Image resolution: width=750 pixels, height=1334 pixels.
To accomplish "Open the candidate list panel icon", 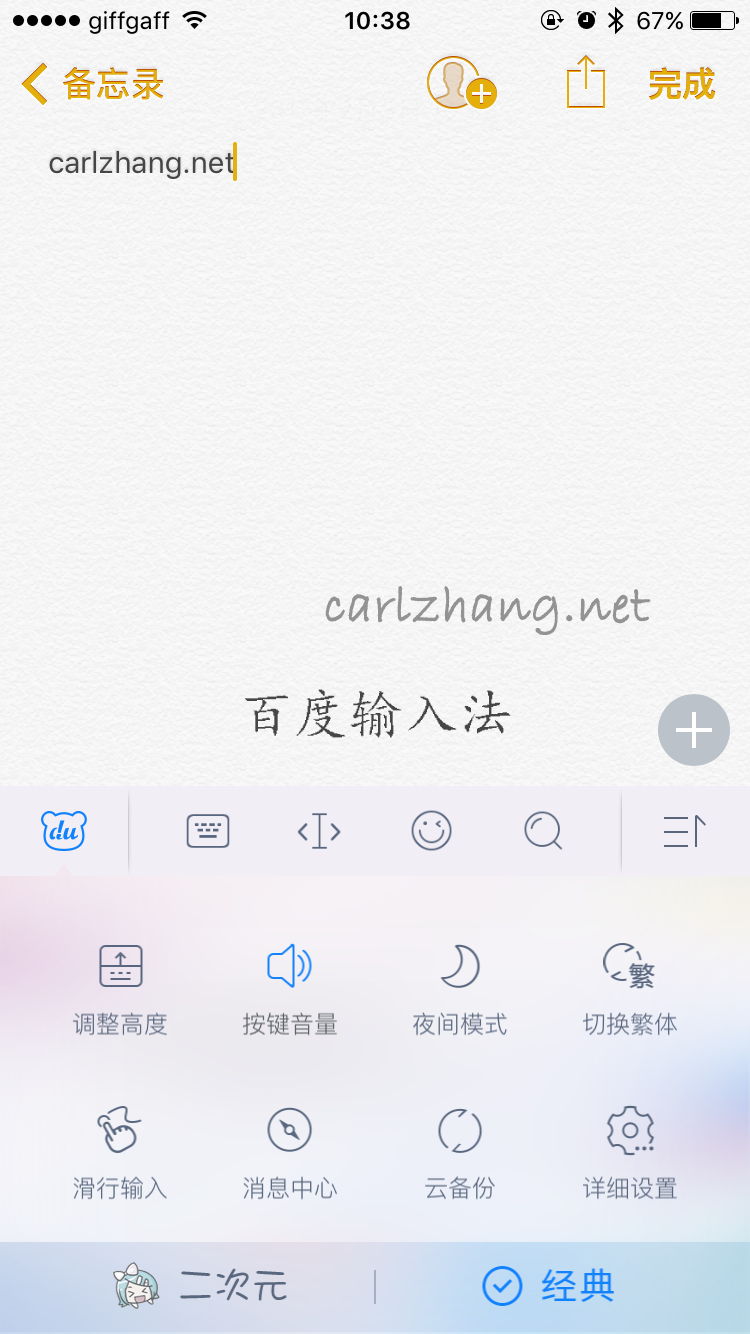I will click(684, 831).
